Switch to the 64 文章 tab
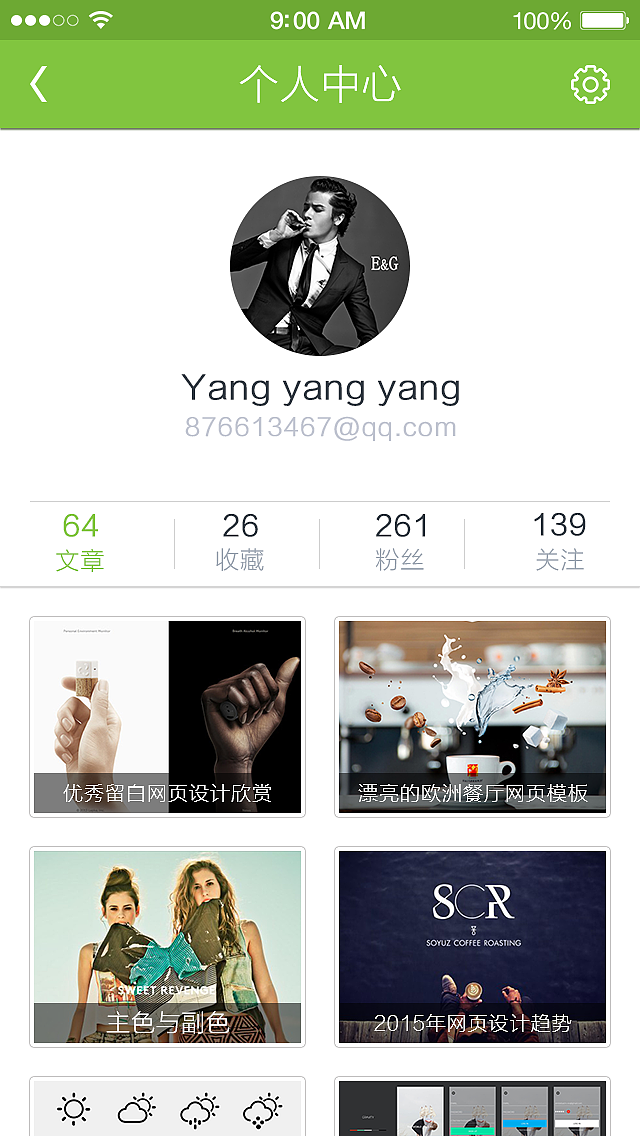Image resolution: width=640 pixels, height=1136 pixels. 80,543
